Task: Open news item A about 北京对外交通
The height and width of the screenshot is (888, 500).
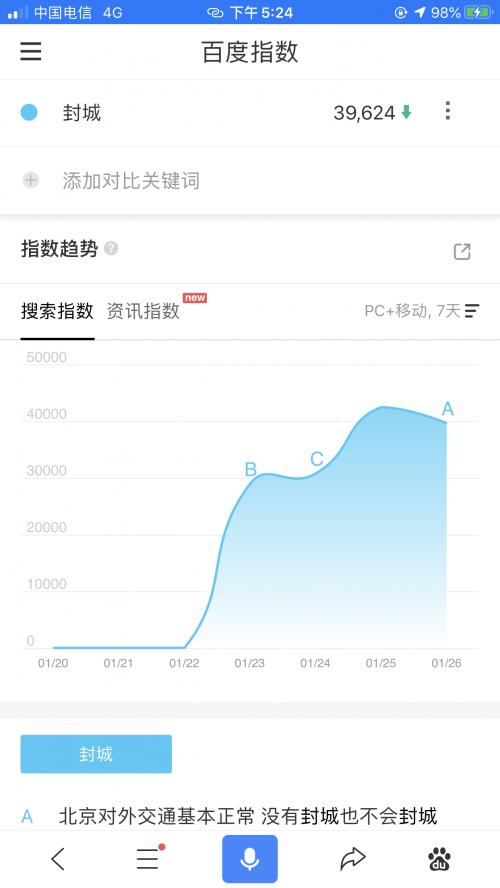Action: [248, 816]
